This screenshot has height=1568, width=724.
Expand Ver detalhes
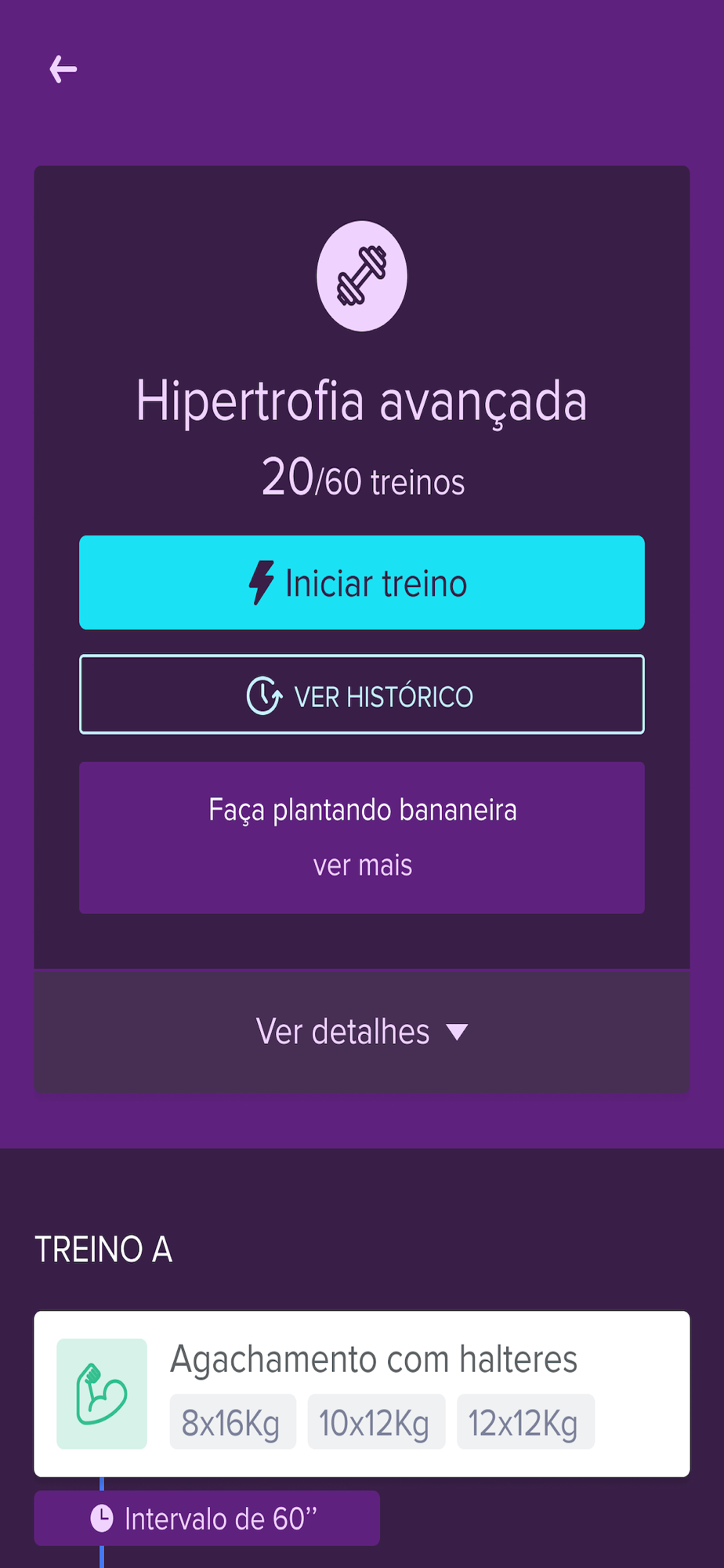362,1032
